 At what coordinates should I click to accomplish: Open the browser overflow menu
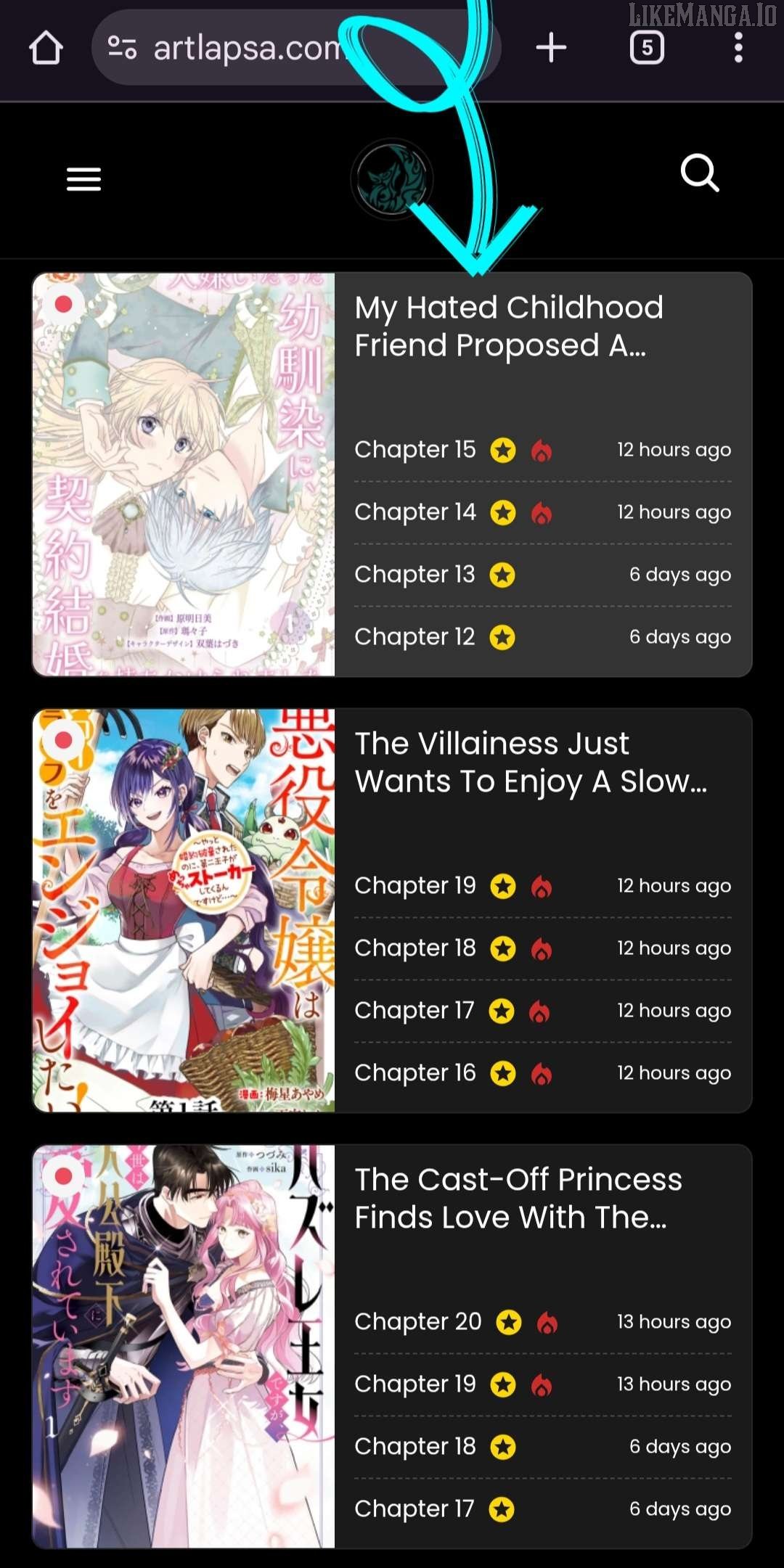[738, 48]
